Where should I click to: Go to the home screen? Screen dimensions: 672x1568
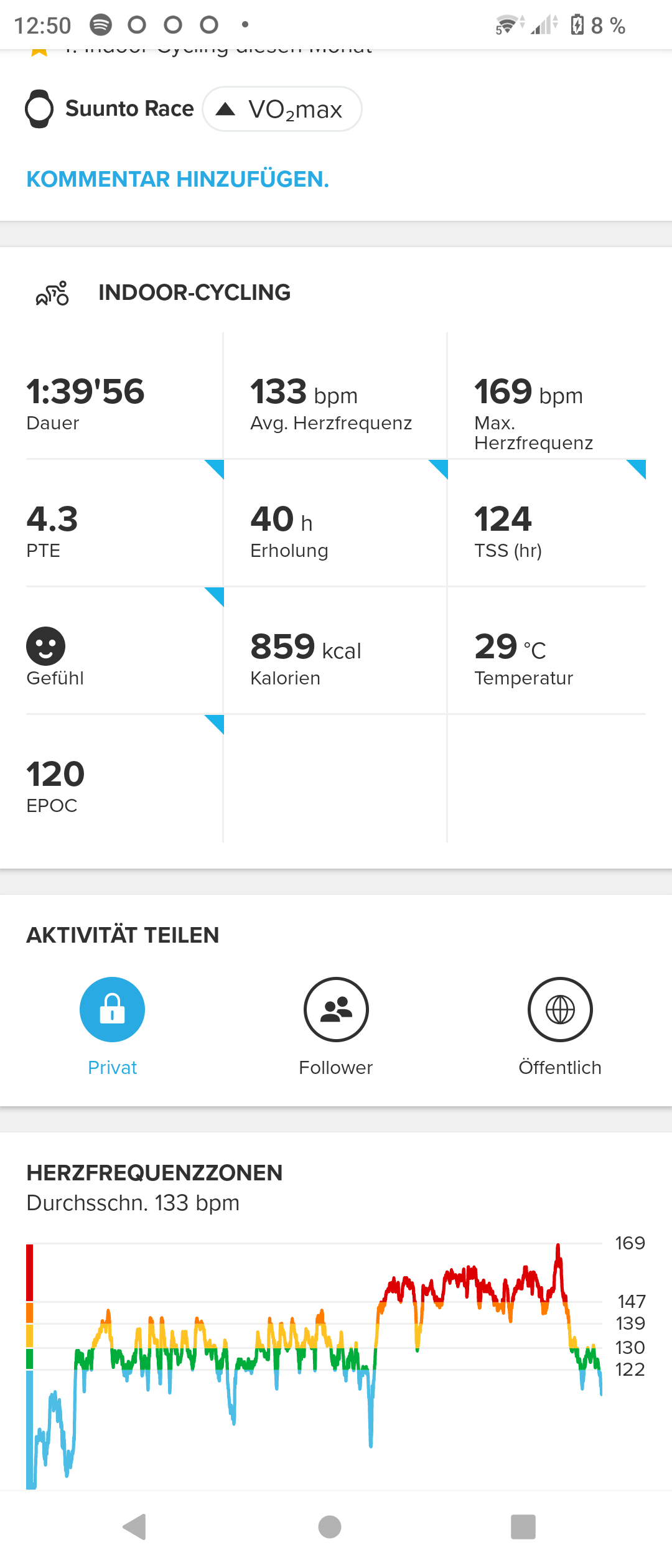tap(330, 1526)
